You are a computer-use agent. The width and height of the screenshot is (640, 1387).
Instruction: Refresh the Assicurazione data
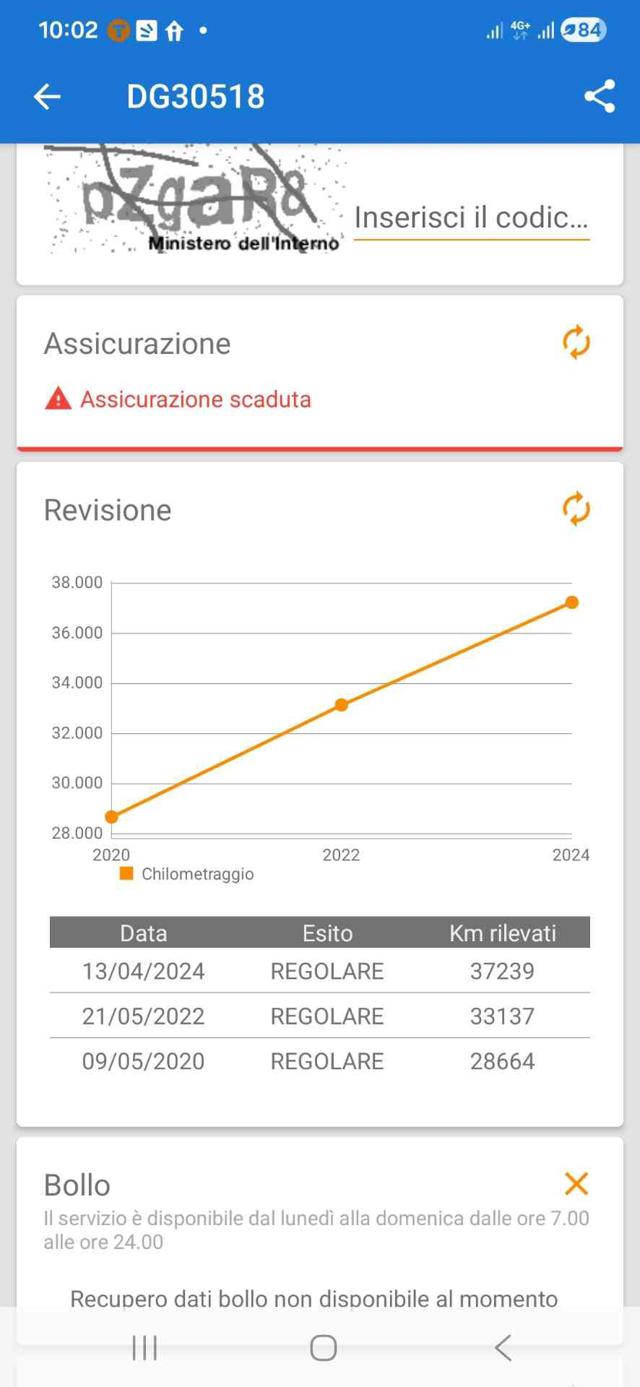point(576,343)
